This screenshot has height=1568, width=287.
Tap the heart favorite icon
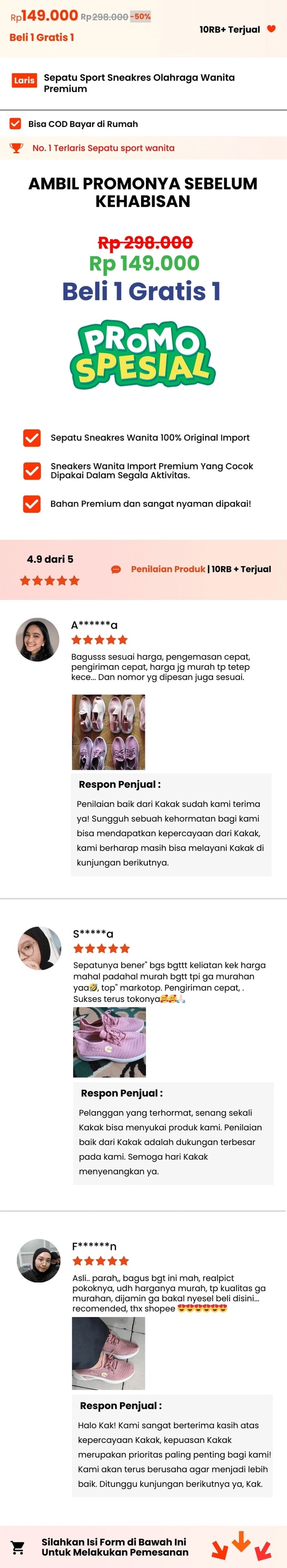click(271, 29)
